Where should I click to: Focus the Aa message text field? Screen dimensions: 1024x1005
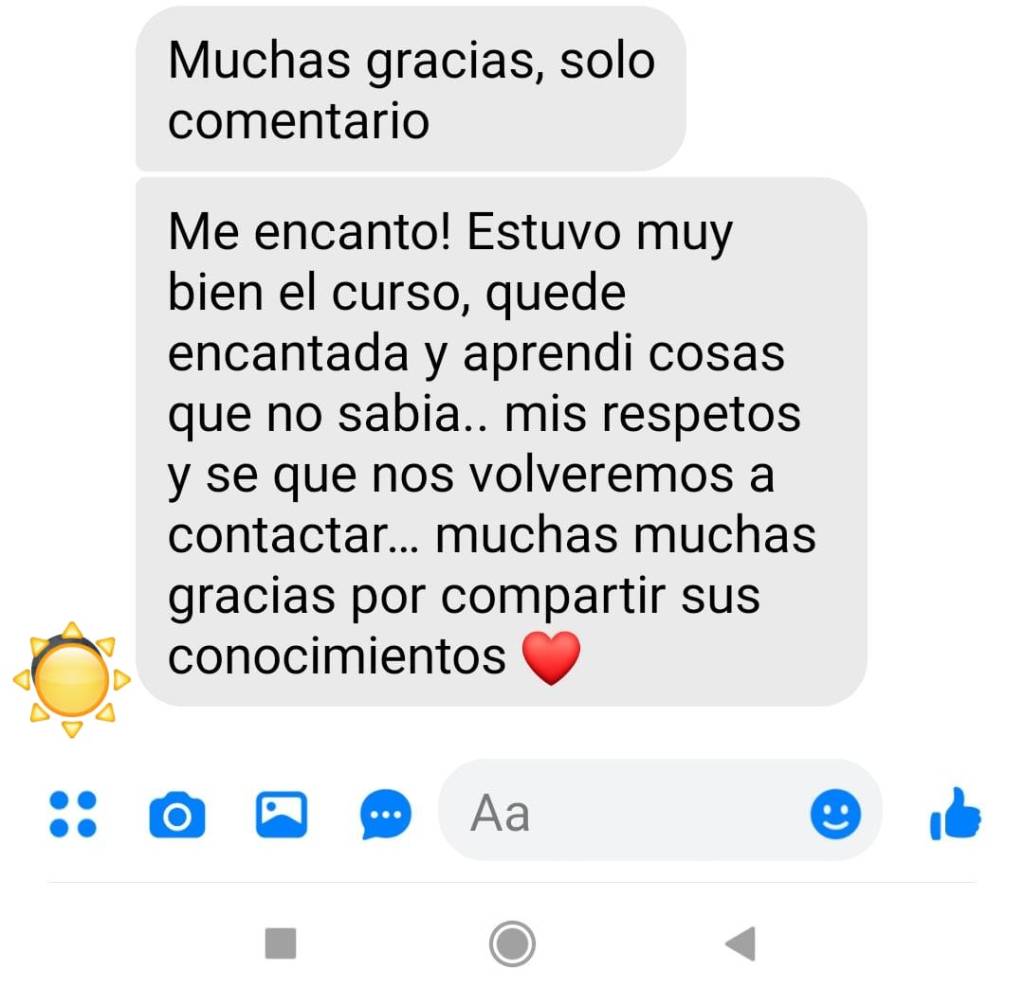[x=620, y=814]
